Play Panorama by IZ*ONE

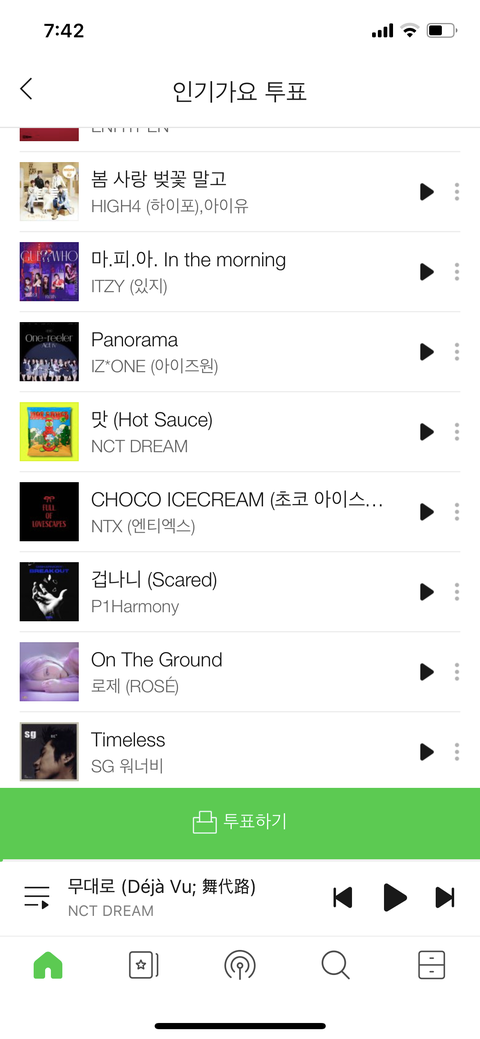pos(426,352)
